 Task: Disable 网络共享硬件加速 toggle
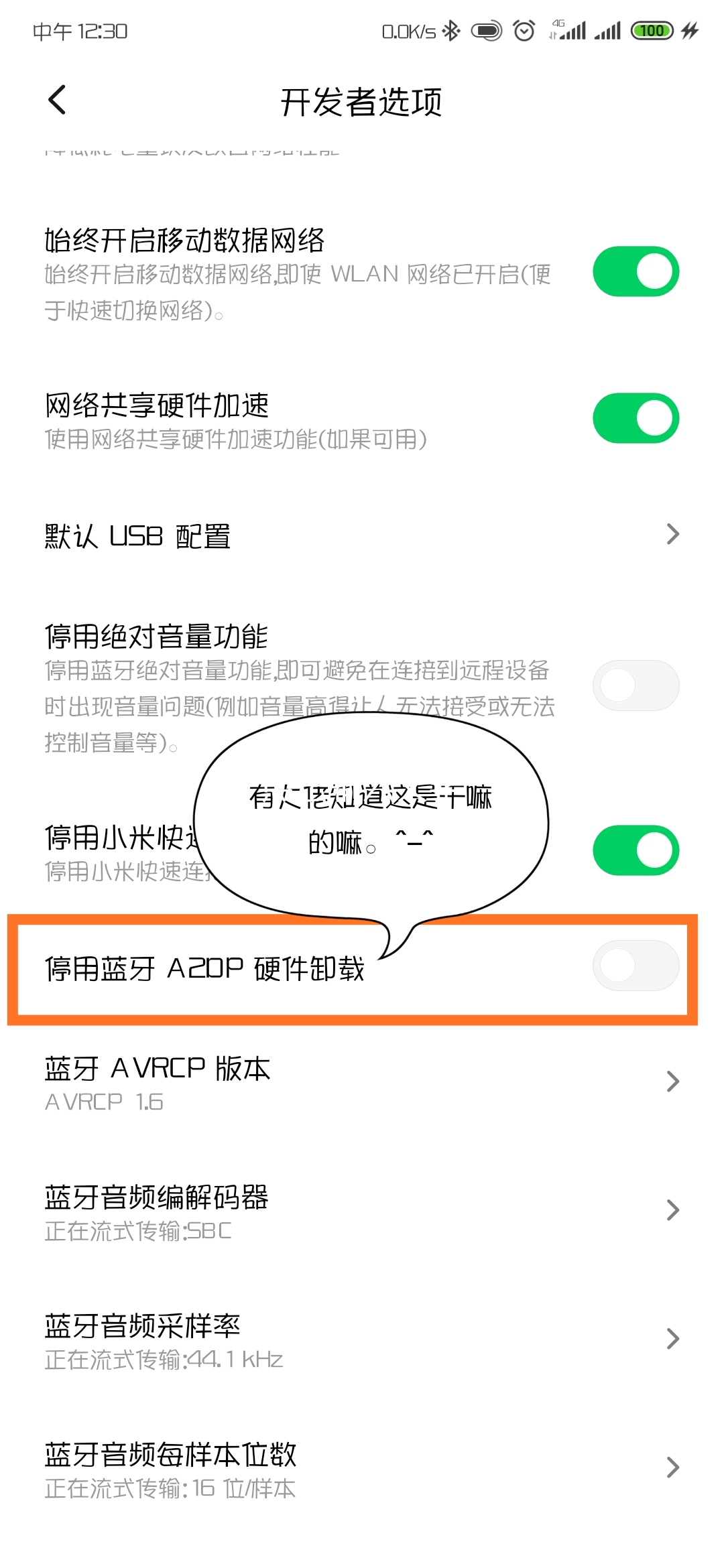tap(636, 418)
